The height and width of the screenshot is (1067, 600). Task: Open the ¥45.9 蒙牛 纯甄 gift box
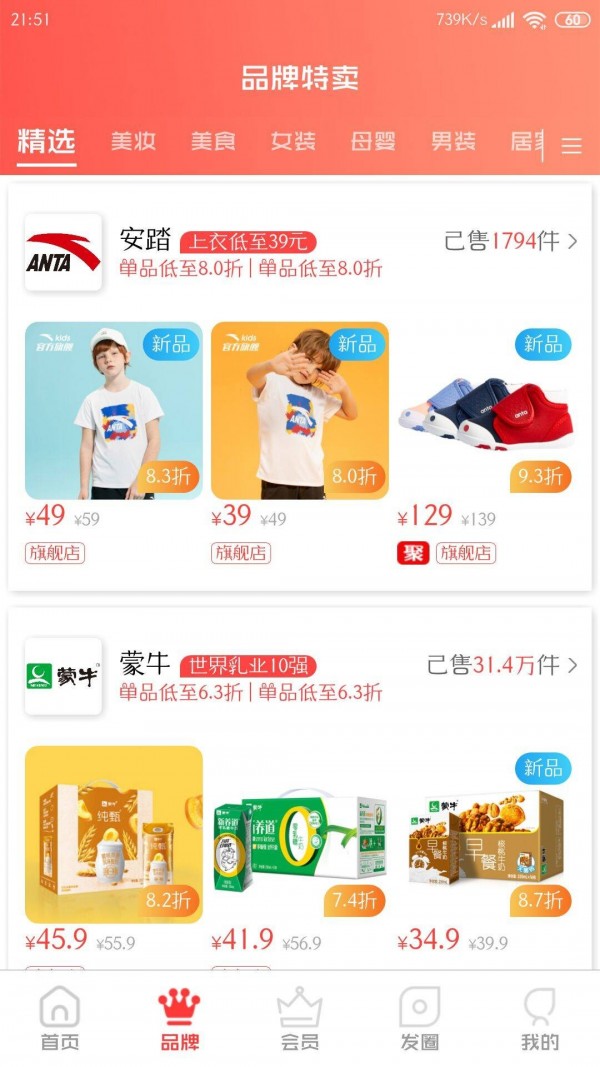[x=113, y=834]
